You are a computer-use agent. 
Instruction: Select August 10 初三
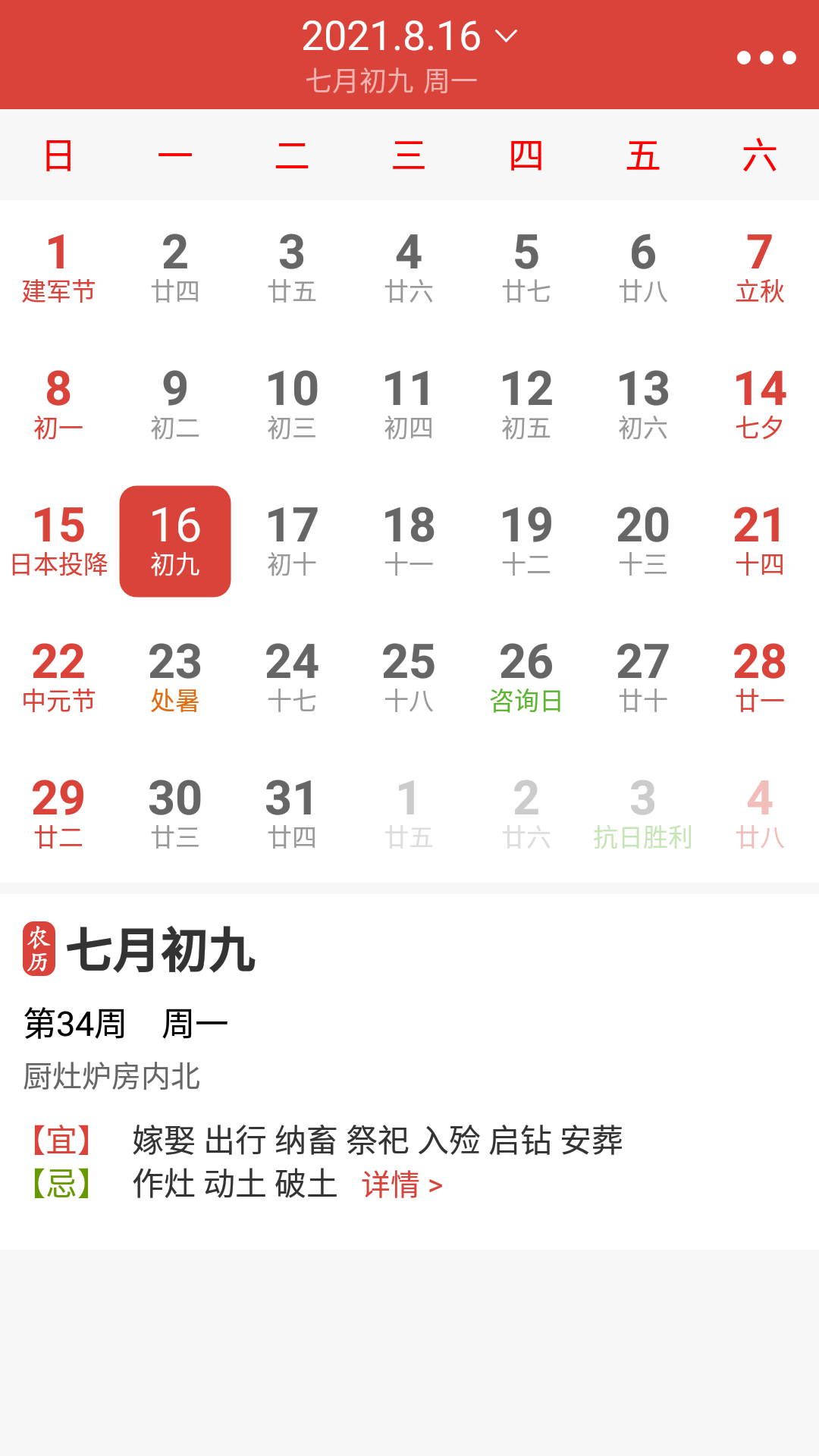292,405
